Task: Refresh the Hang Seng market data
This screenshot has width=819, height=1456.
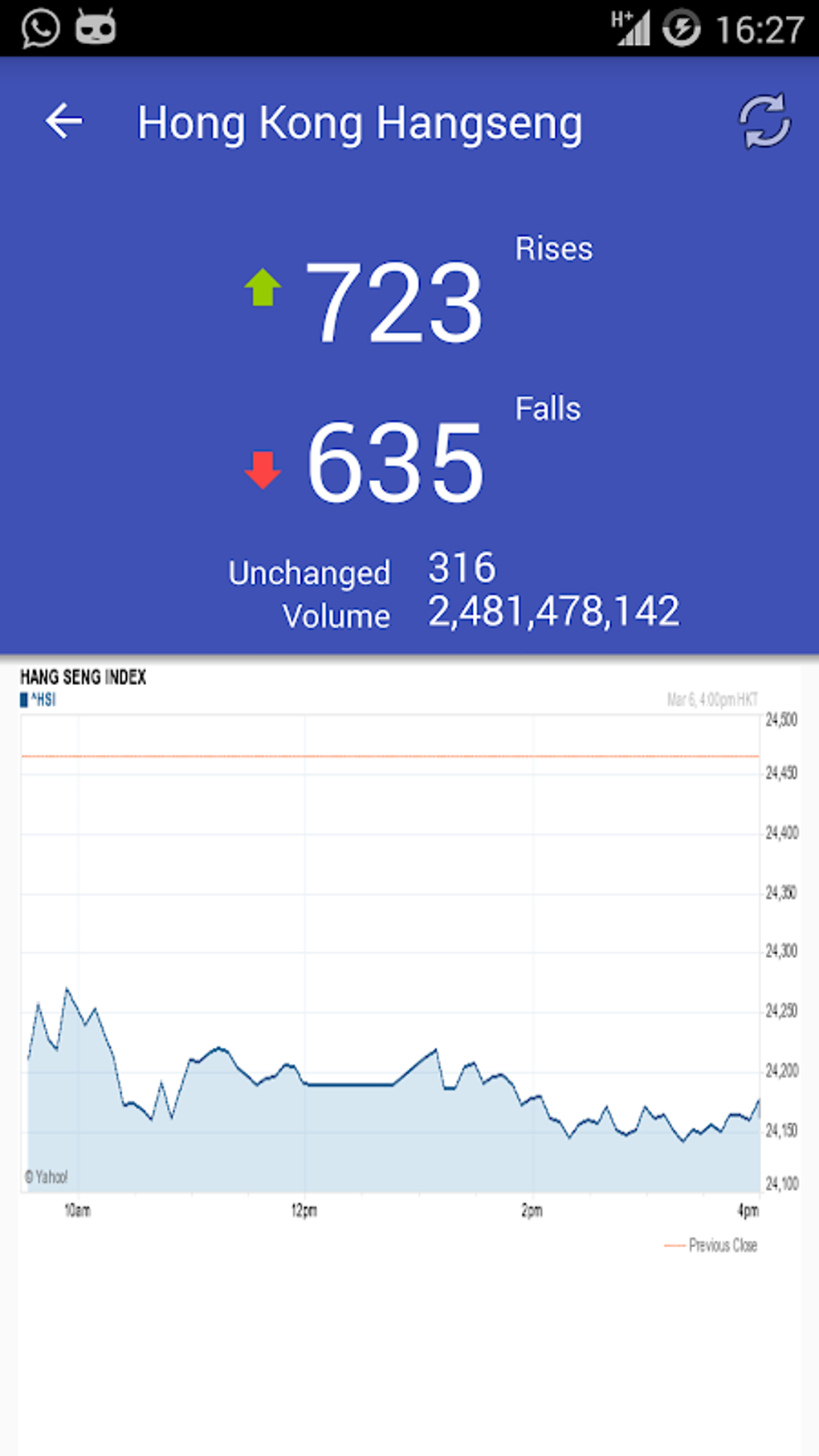Action: tap(764, 122)
